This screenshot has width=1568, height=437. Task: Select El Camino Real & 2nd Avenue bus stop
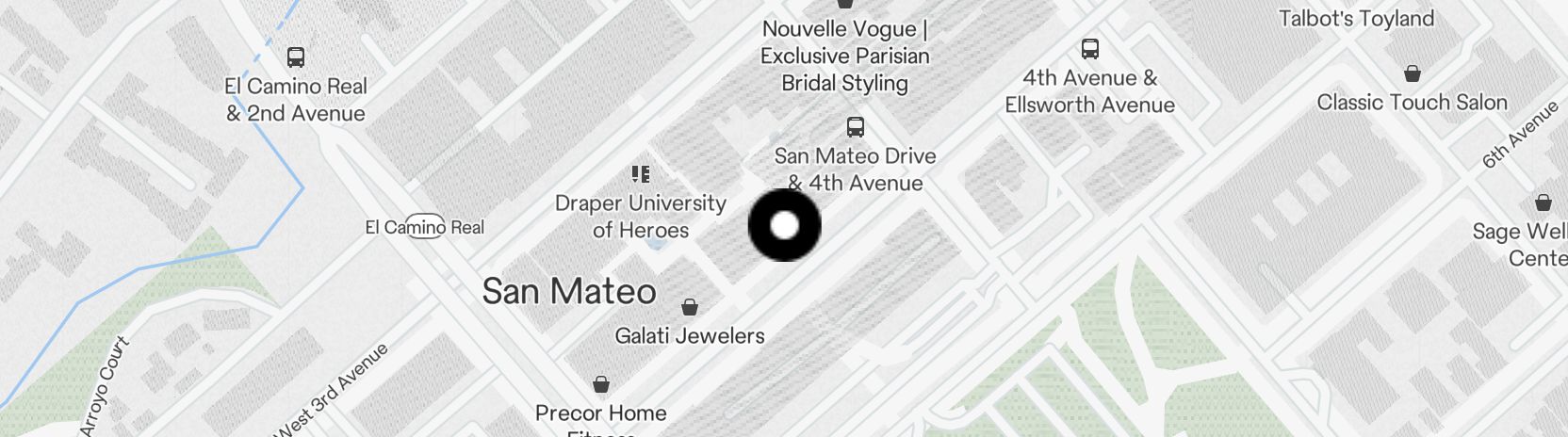click(x=296, y=57)
